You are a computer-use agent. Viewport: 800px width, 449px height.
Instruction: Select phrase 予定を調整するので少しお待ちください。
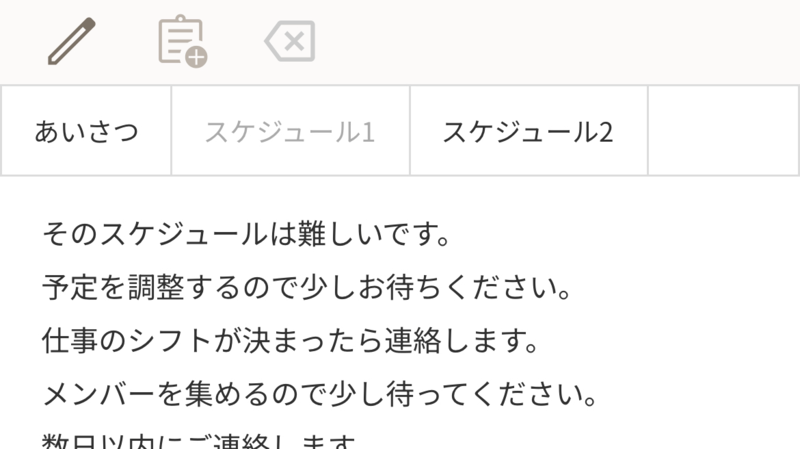pos(307,290)
